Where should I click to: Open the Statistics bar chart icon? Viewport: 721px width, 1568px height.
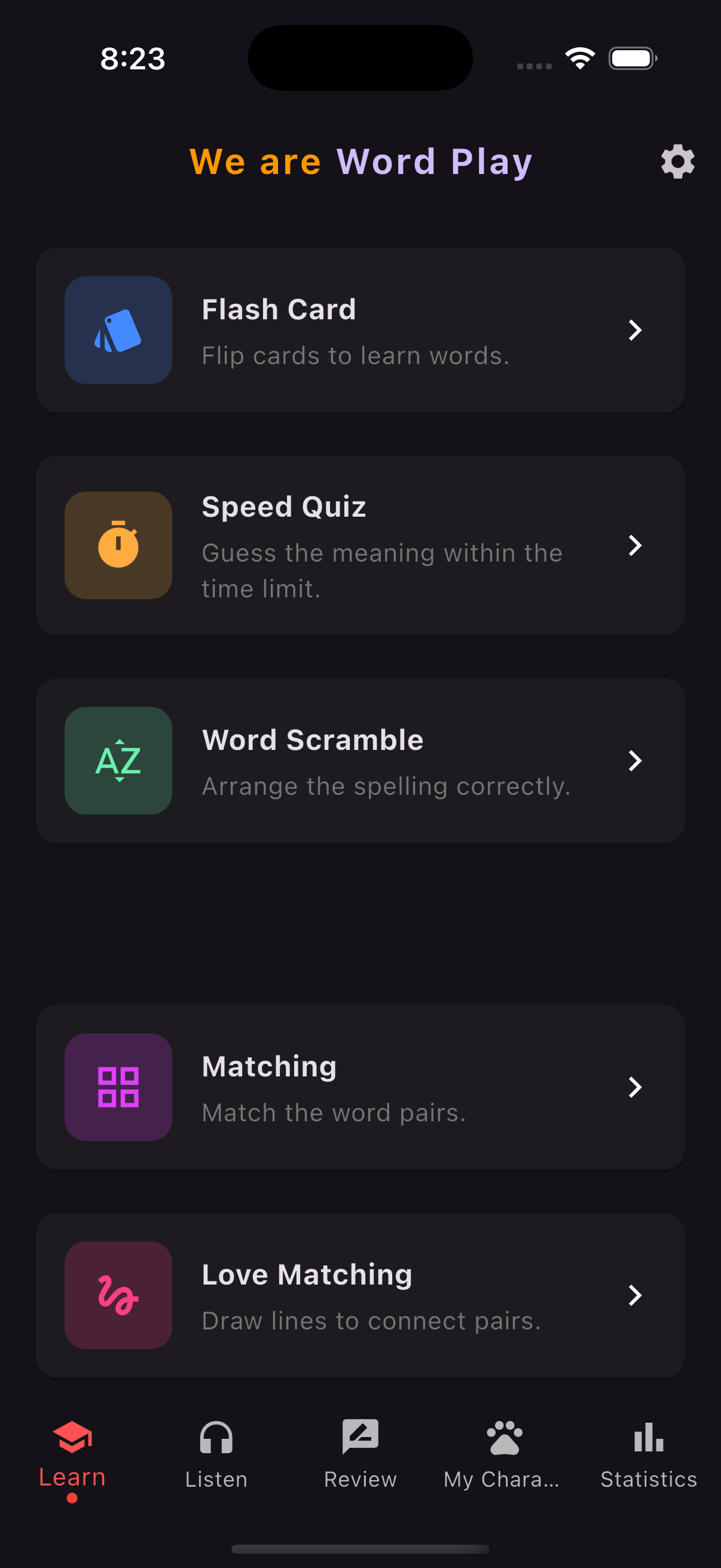(648, 1438)
